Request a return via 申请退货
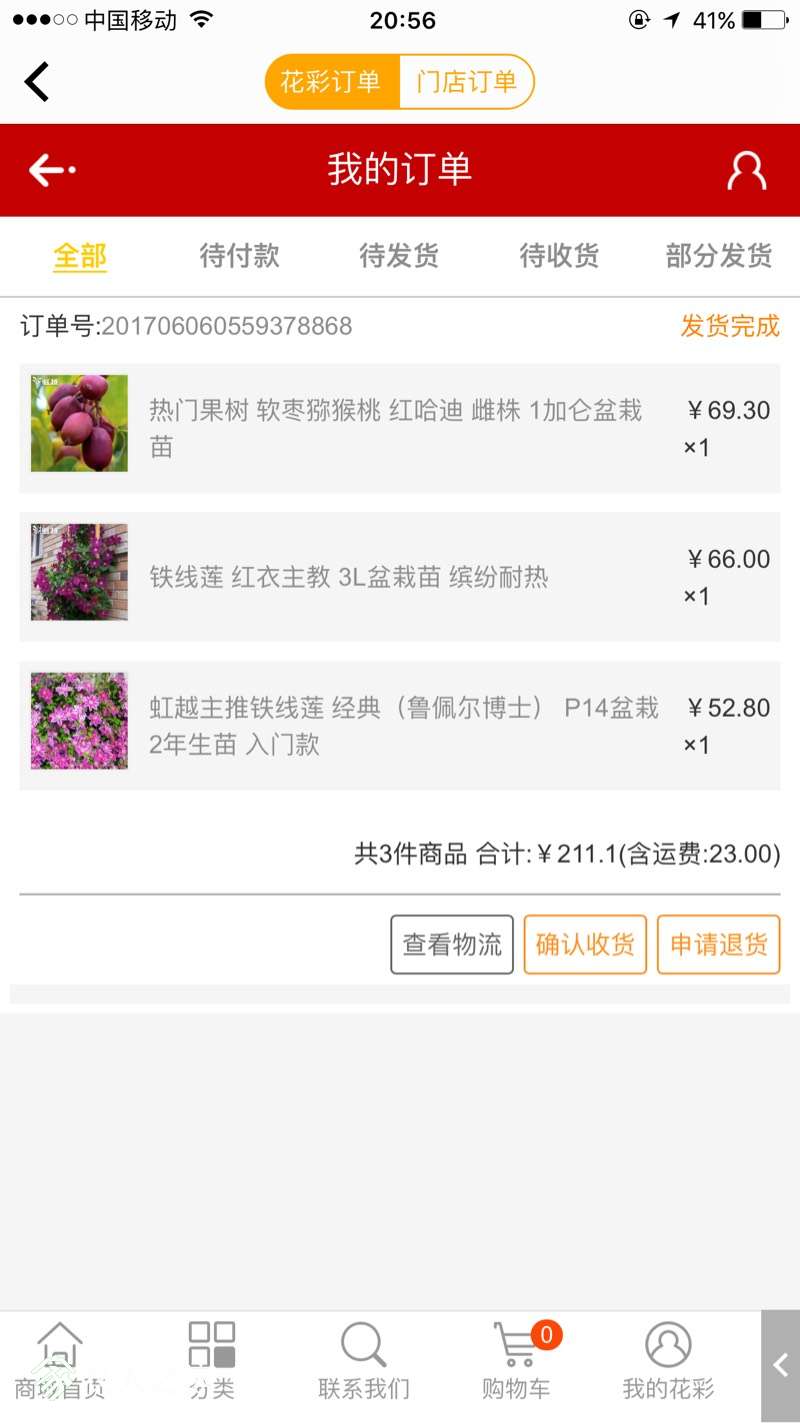Viewport: 800px width, 1423px height. (x=718, y=945)
